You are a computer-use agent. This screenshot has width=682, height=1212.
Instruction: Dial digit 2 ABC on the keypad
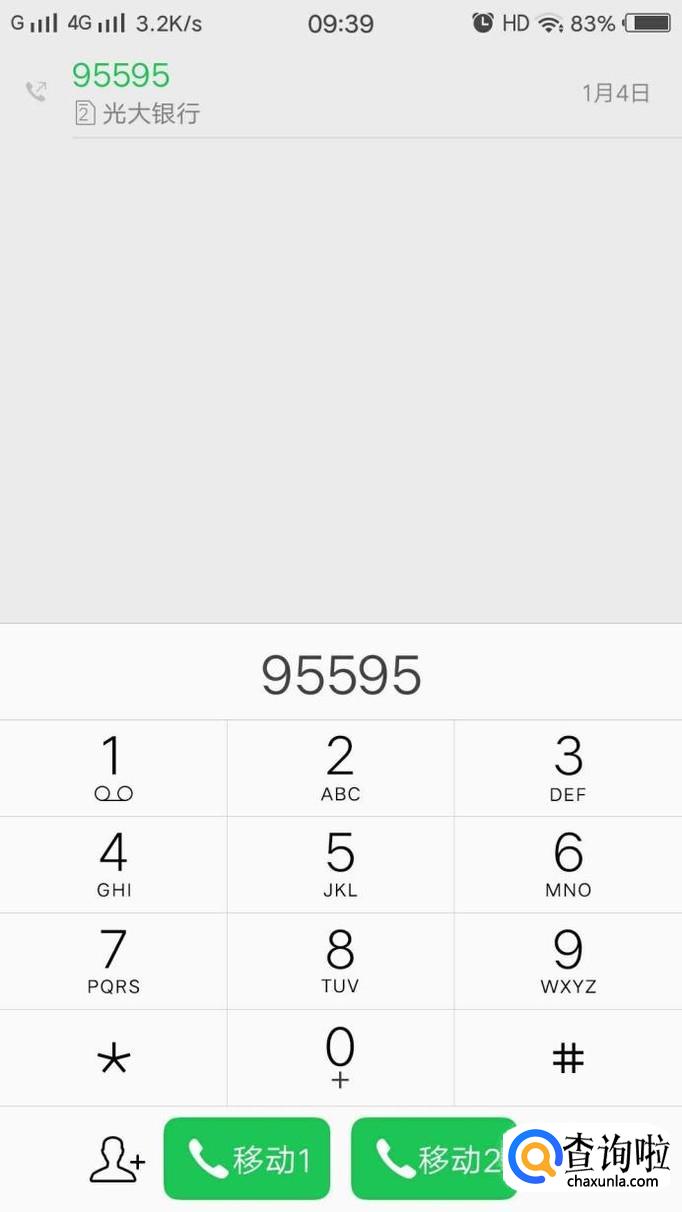340,768
